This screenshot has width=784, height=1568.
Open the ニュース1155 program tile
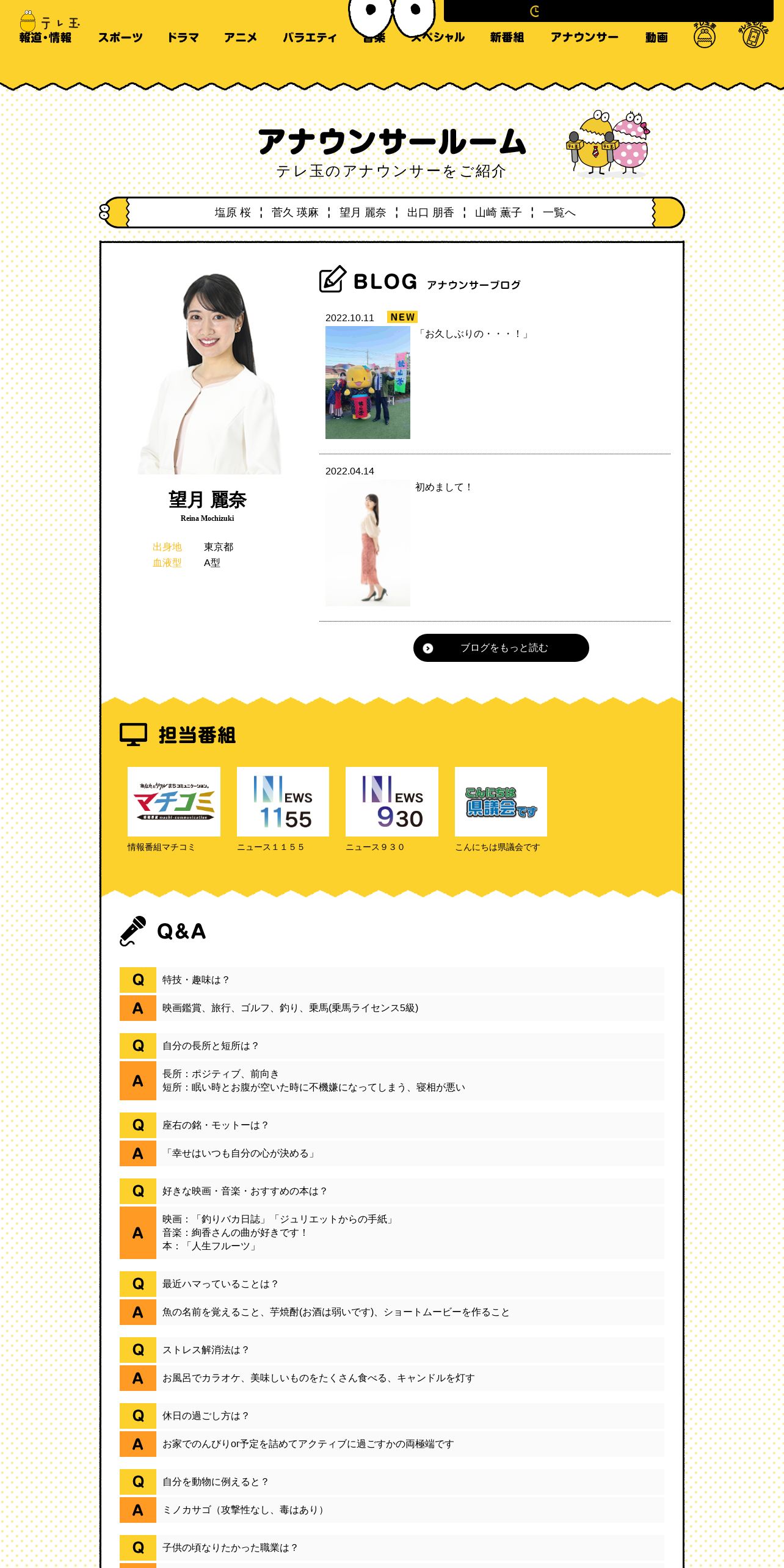pos(283,810)
